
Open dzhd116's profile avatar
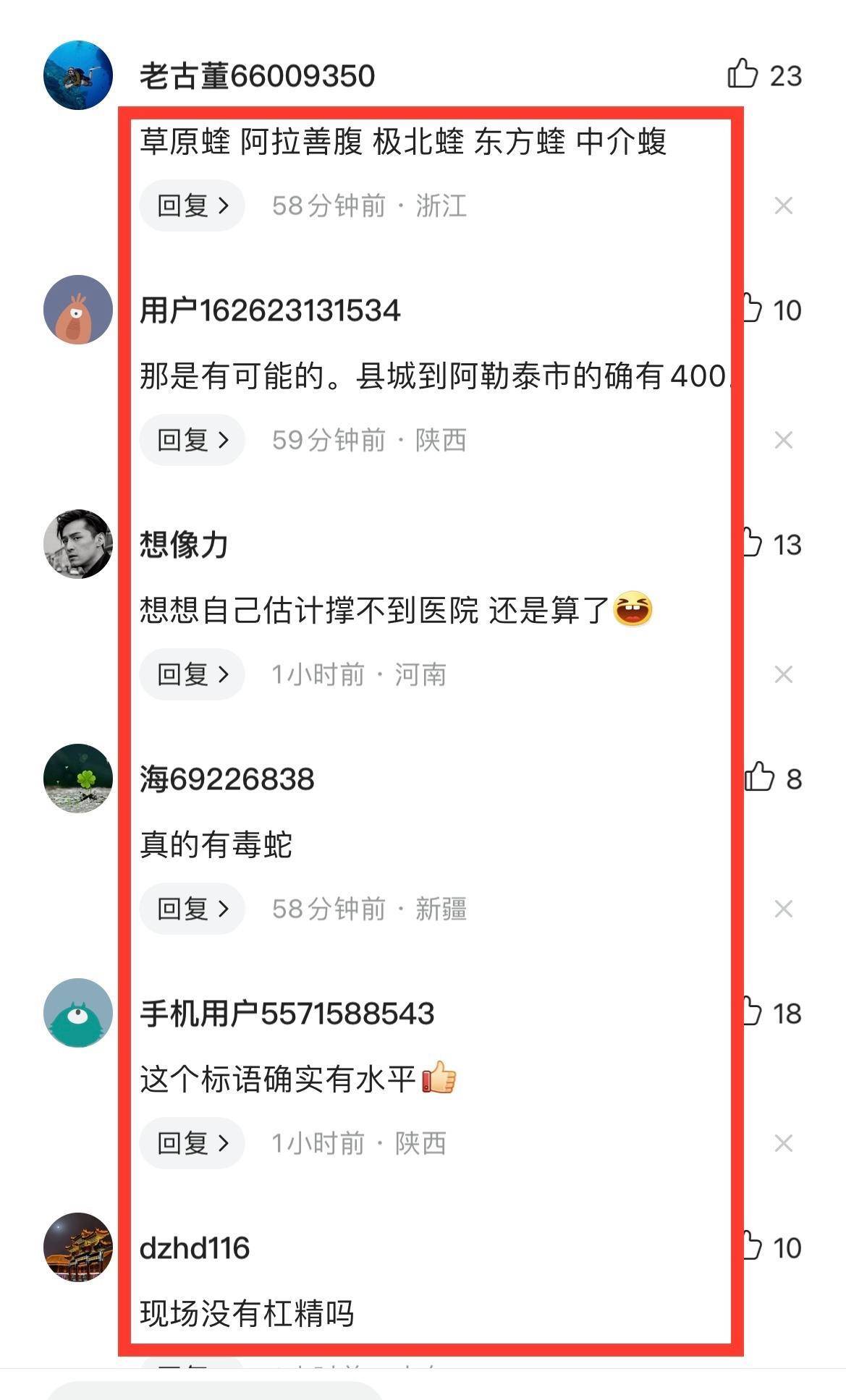[78, 1247]
